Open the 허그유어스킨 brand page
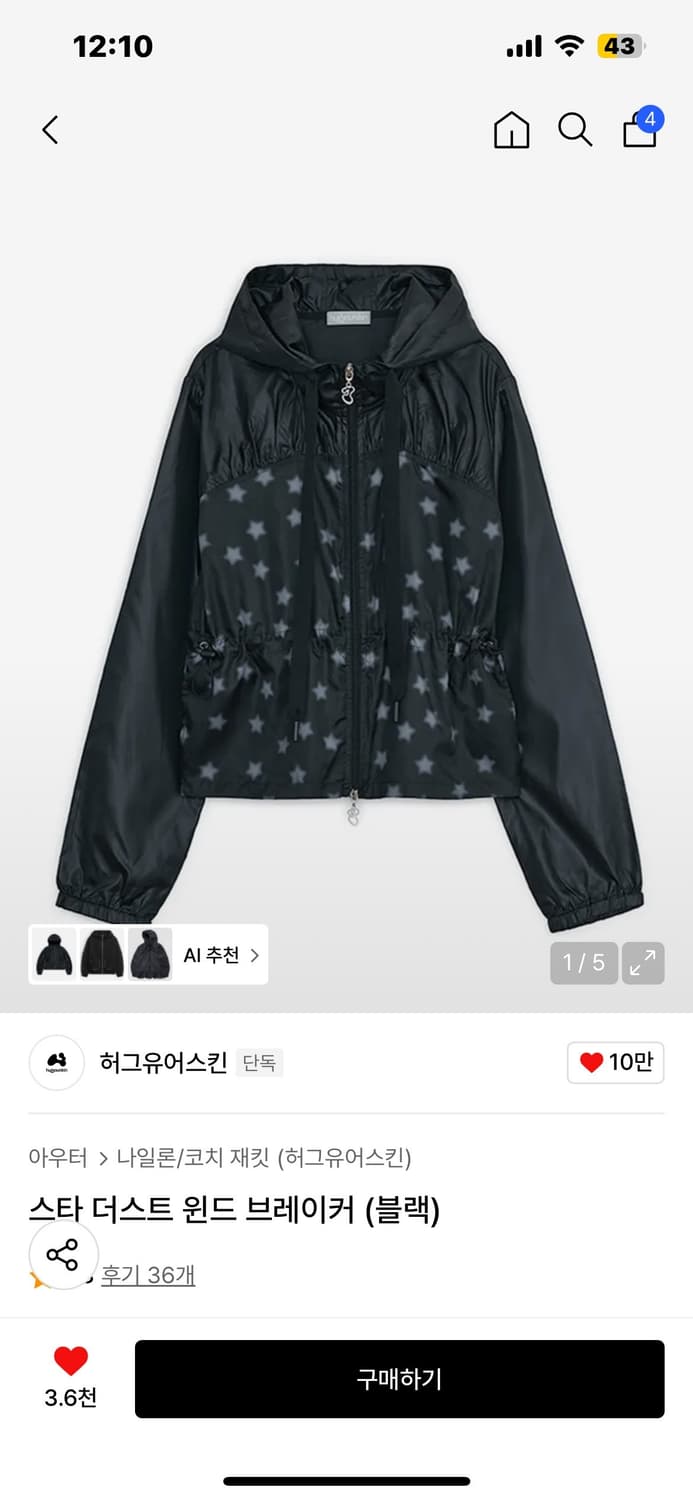The width and height of the screenshot is (693, 1500). point(163,1062)
